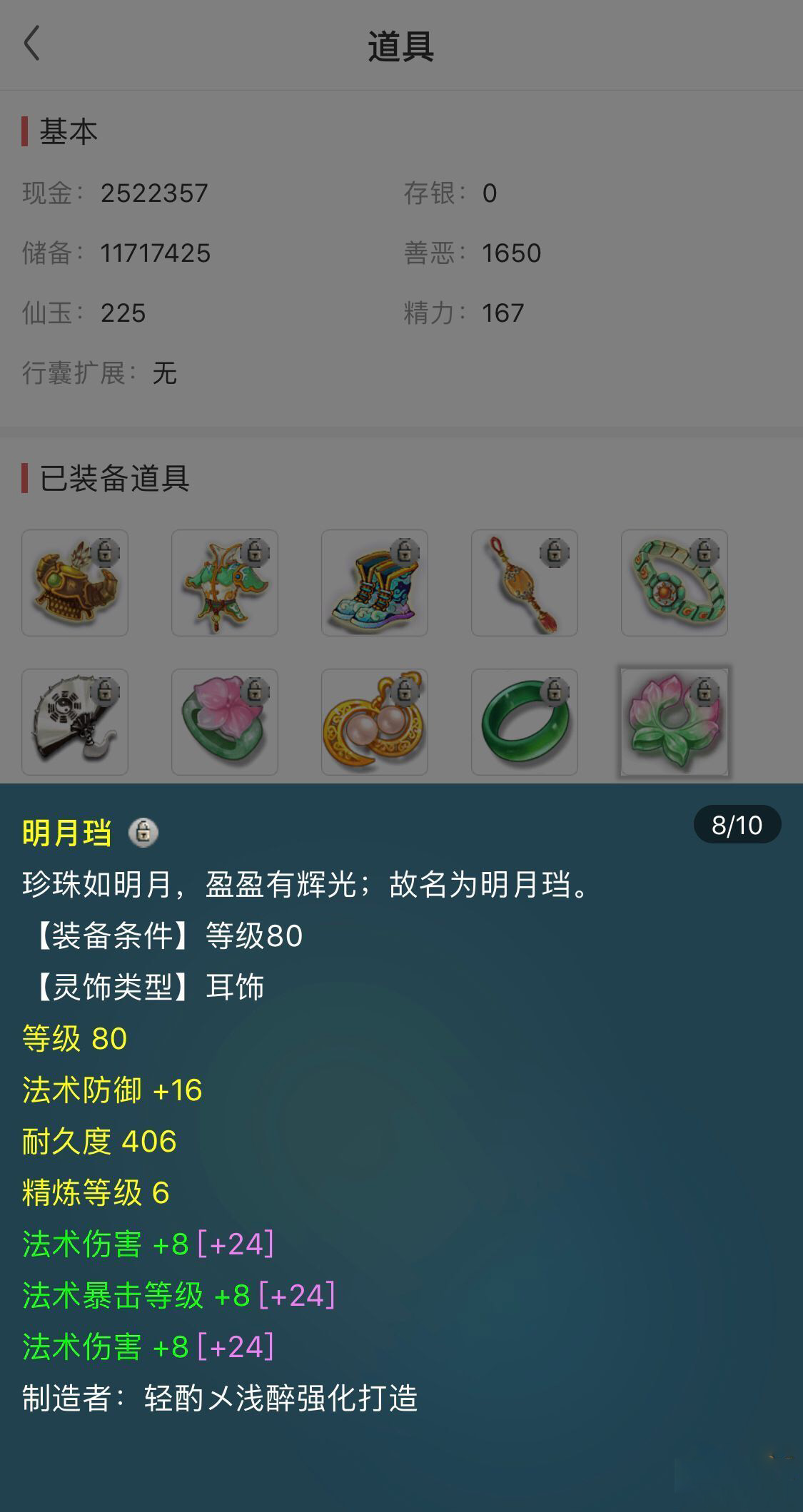Screen dimensions: 803x1512
Task: View the turquoise beaded belt item
Action: [675, 583]
